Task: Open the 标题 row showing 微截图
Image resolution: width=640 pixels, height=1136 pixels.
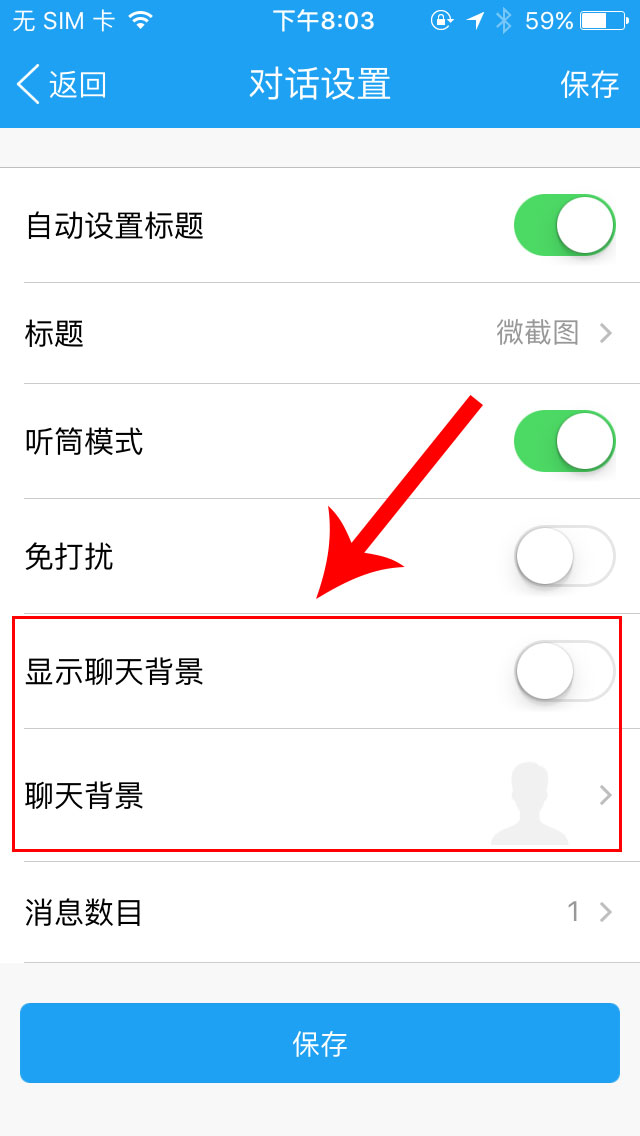Action: pos(320,333)
